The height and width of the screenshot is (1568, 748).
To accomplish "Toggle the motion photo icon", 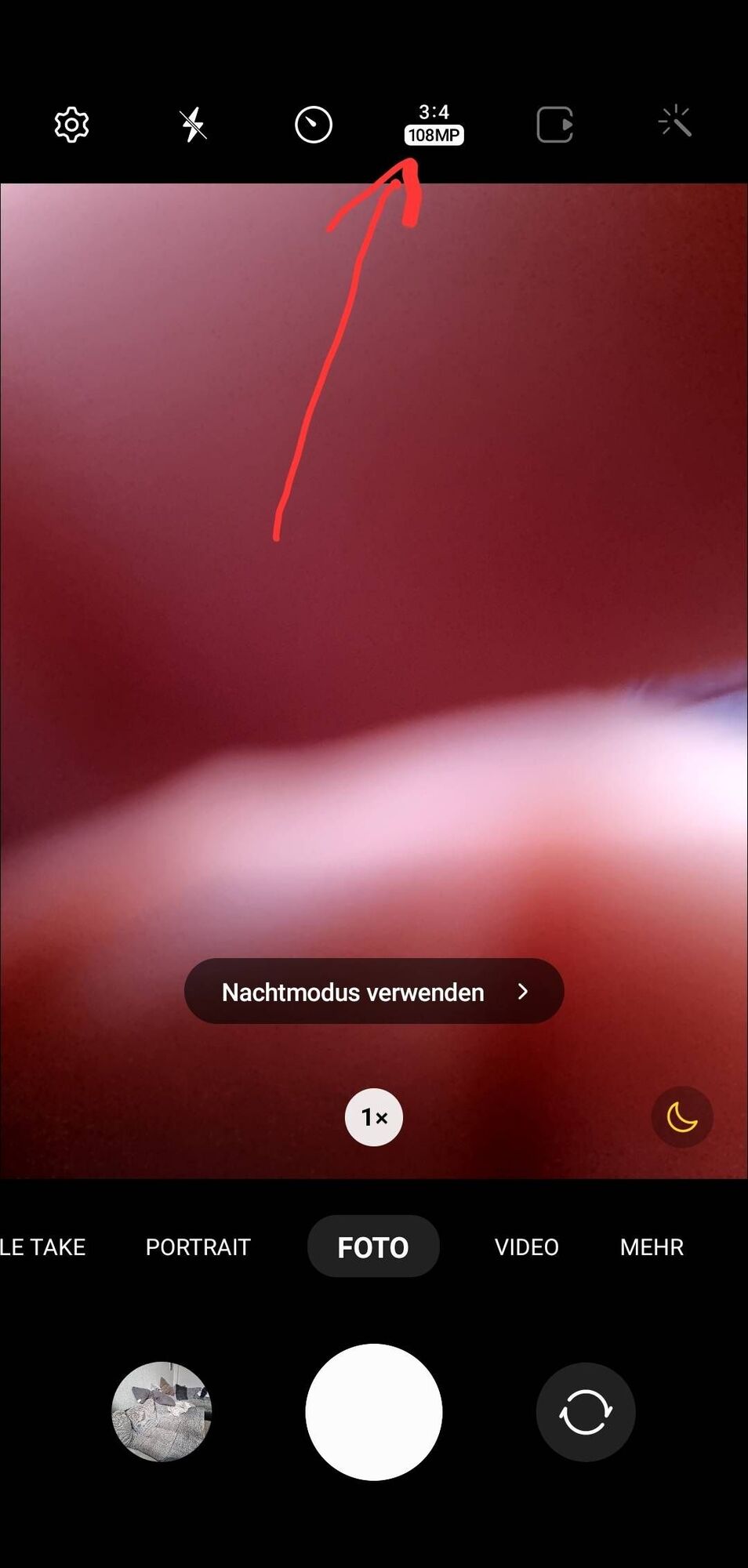I will click(x=554, y=125).
